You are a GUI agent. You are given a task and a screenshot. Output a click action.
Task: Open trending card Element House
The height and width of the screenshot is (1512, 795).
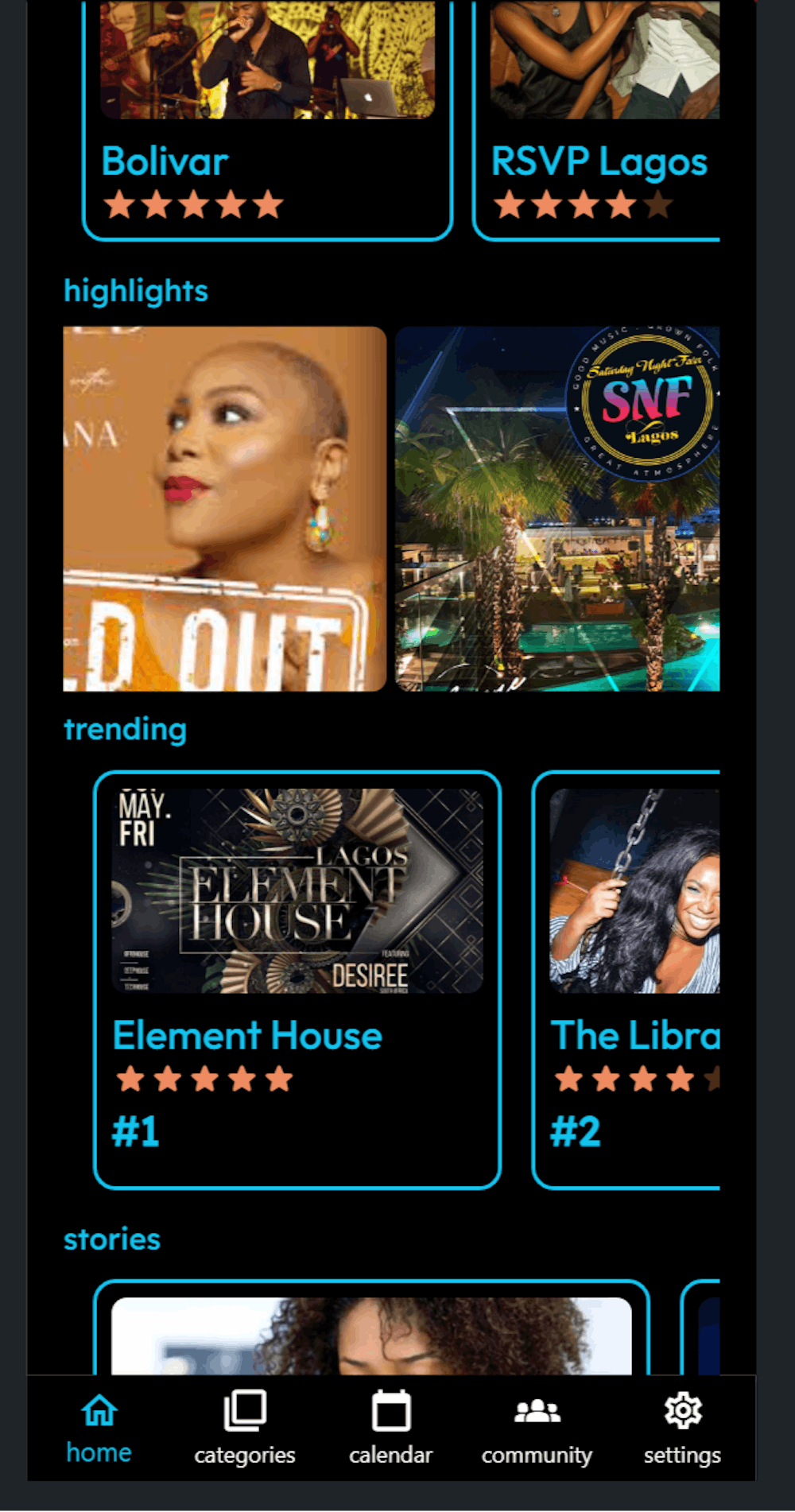point(297,979)
